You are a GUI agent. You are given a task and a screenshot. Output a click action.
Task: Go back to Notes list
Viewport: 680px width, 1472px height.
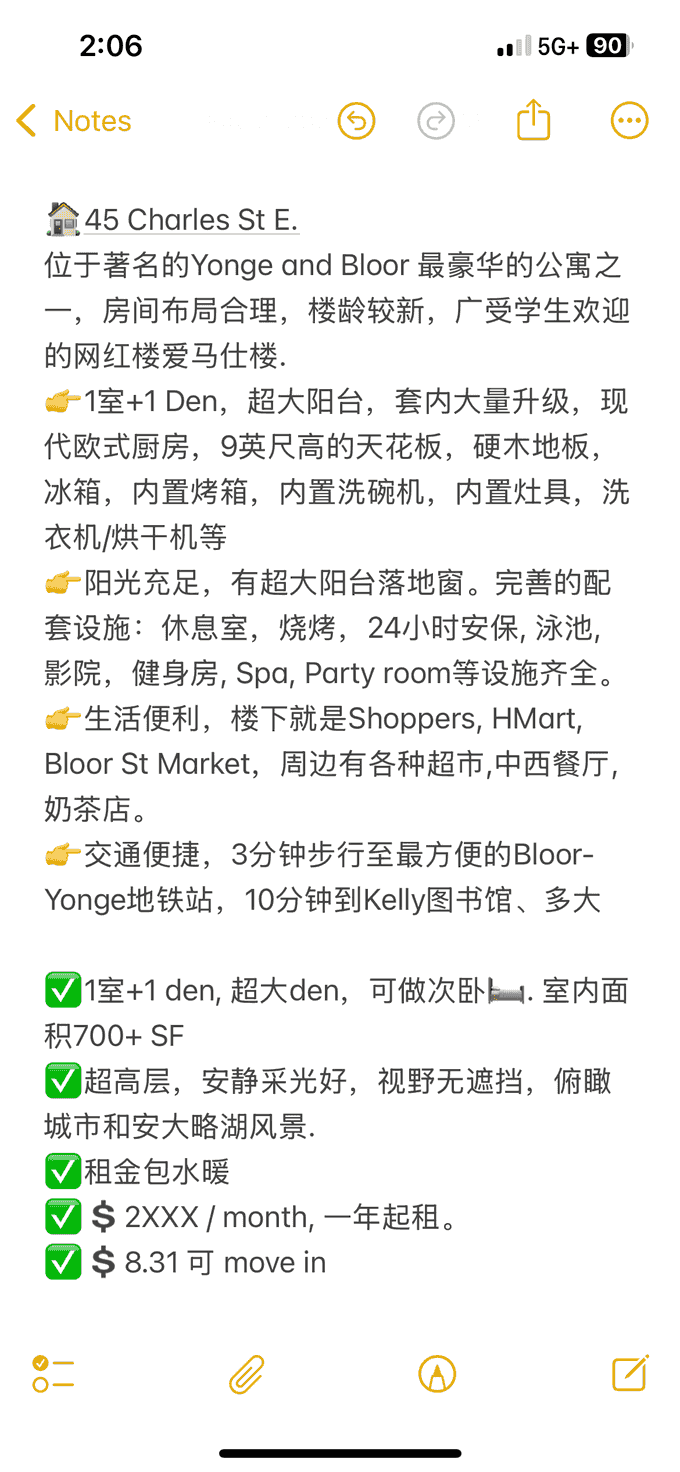74,121
